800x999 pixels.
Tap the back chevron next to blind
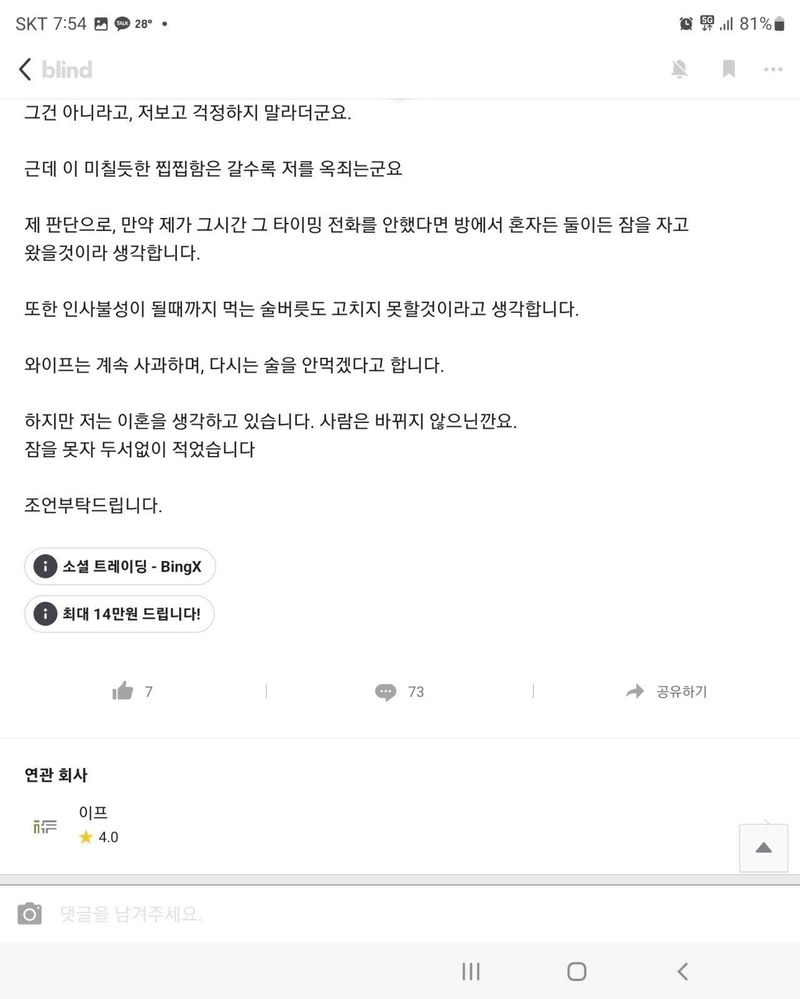[x=24, y=69]
